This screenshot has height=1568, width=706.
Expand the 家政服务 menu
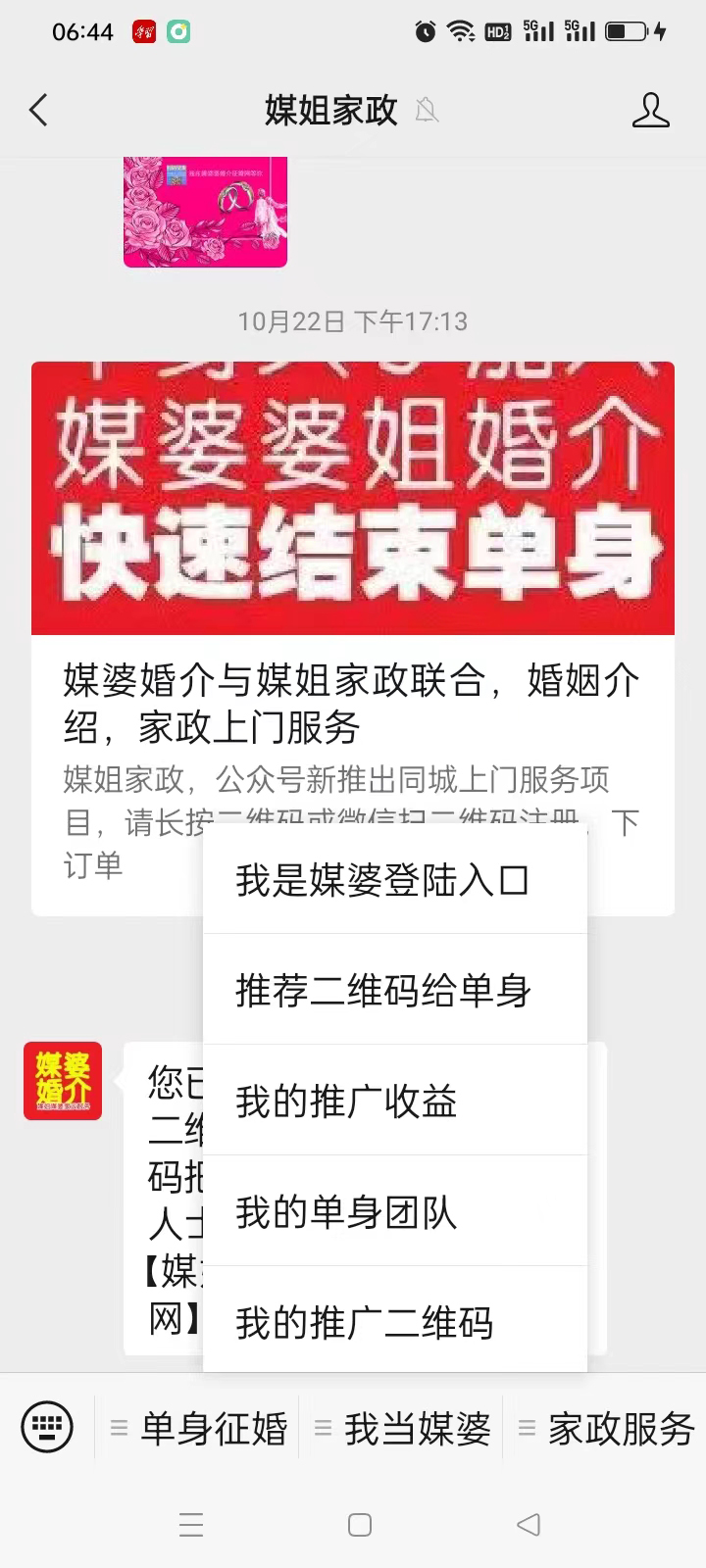click(607, 1429)
